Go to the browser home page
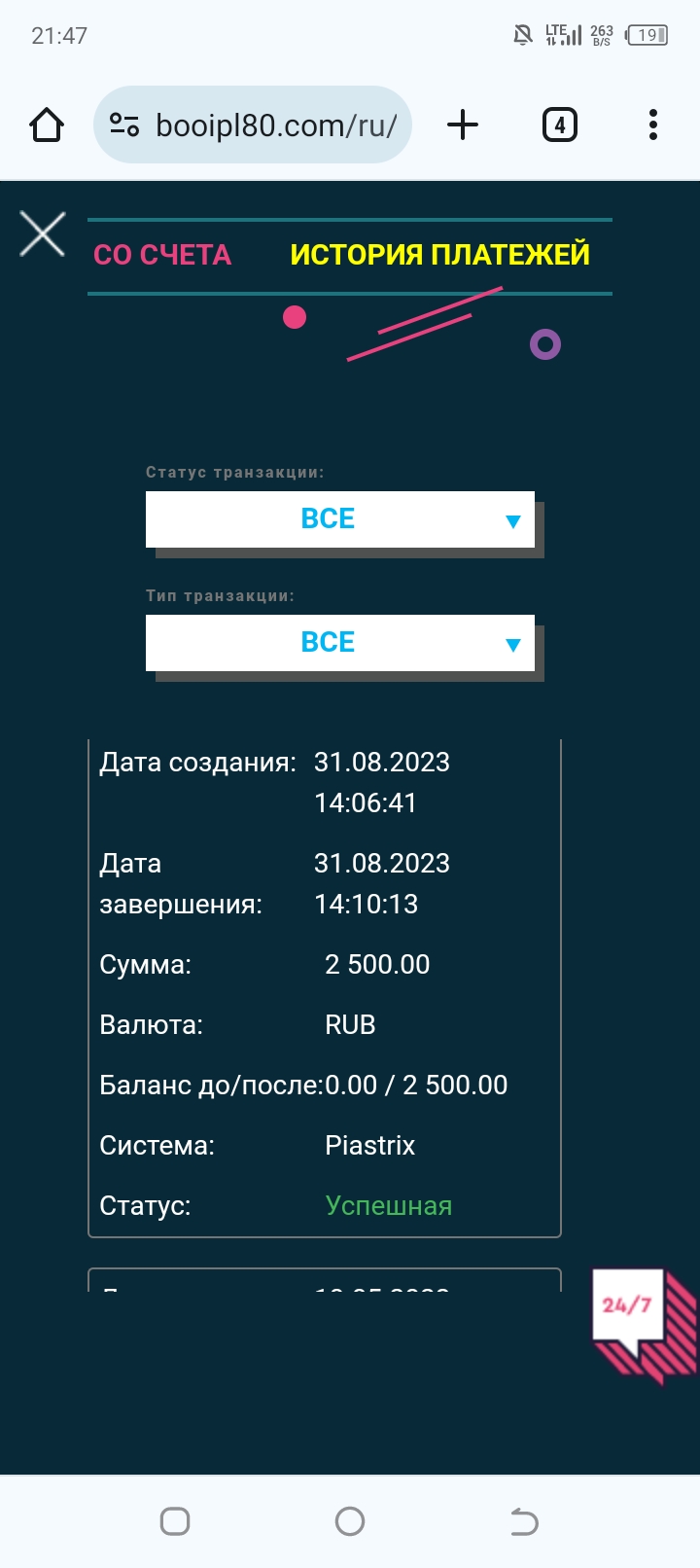Viewport: 700px width, 1568px height. (x=47, y=125)
